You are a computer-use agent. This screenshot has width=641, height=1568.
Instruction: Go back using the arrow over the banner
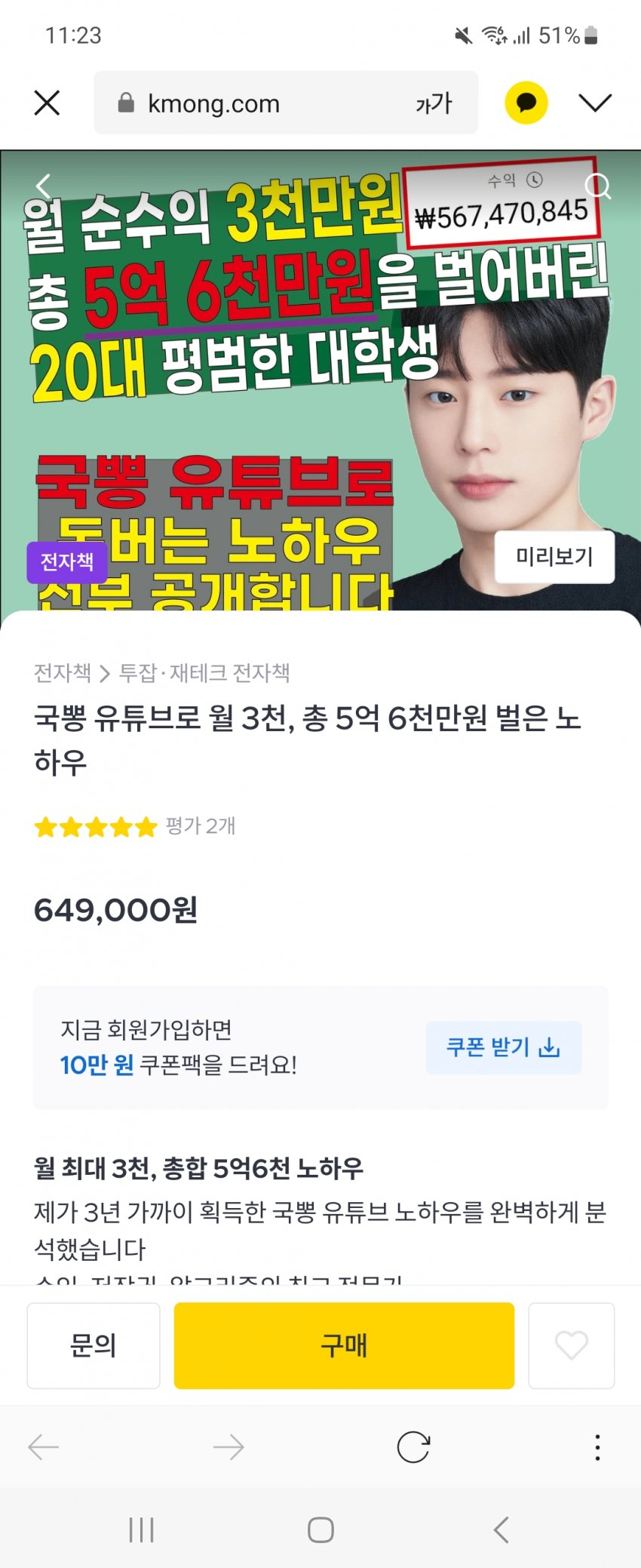(44, 186)
